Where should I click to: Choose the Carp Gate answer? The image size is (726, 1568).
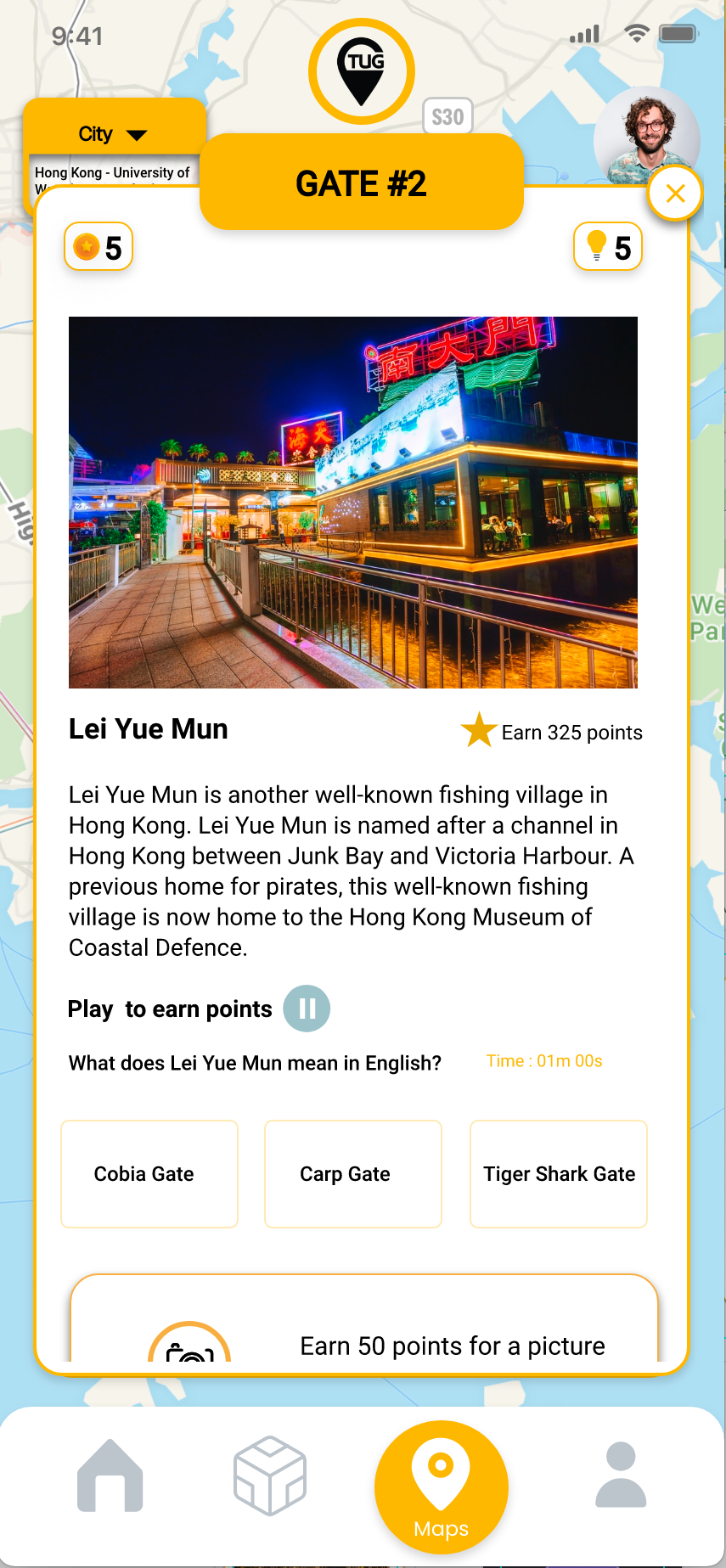pyautogui.click(x=353, y=1174)
